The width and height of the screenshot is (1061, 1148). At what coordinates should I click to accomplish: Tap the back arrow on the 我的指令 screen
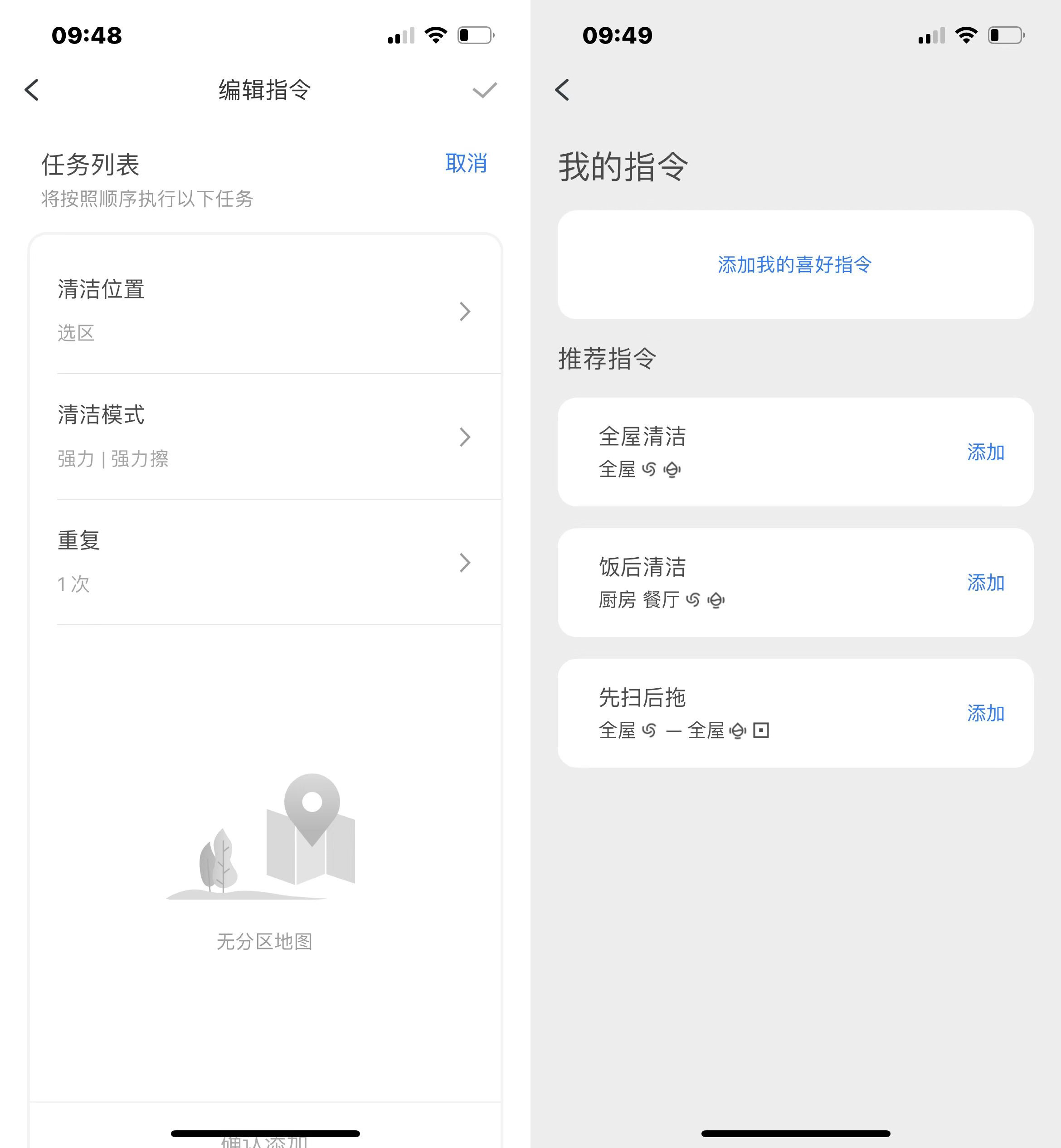[563, 89]
